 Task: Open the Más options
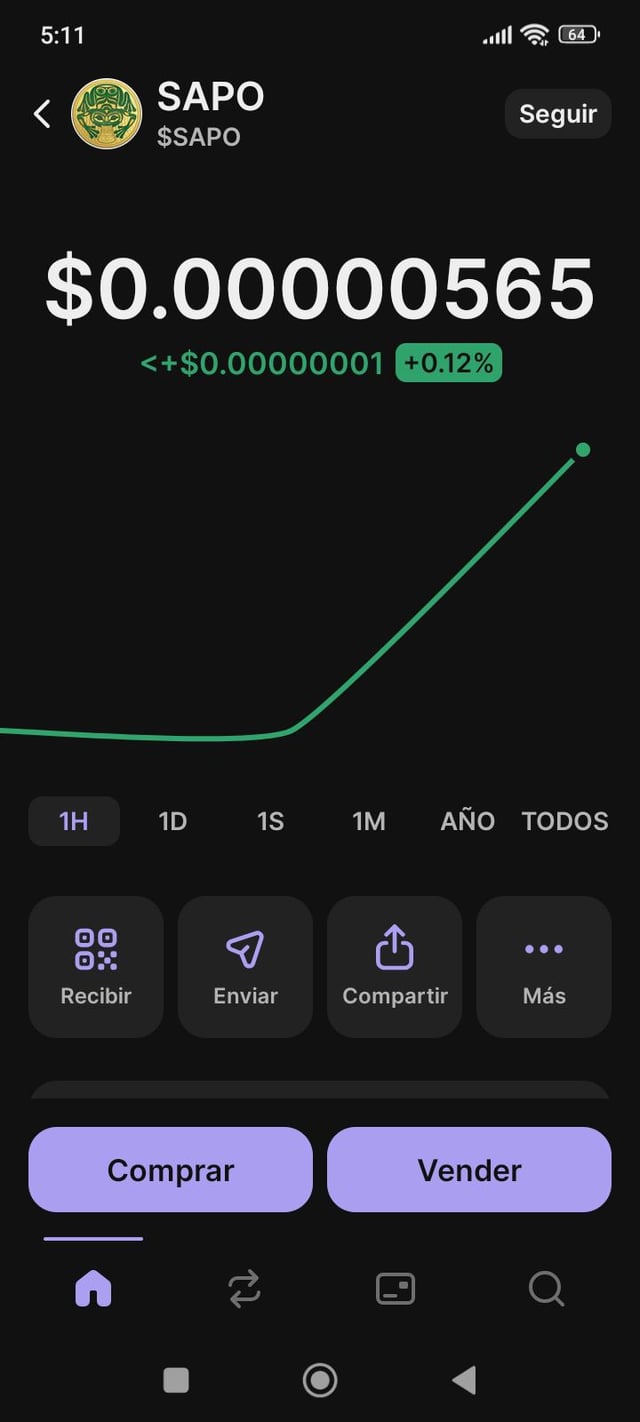tap(543, 966)
